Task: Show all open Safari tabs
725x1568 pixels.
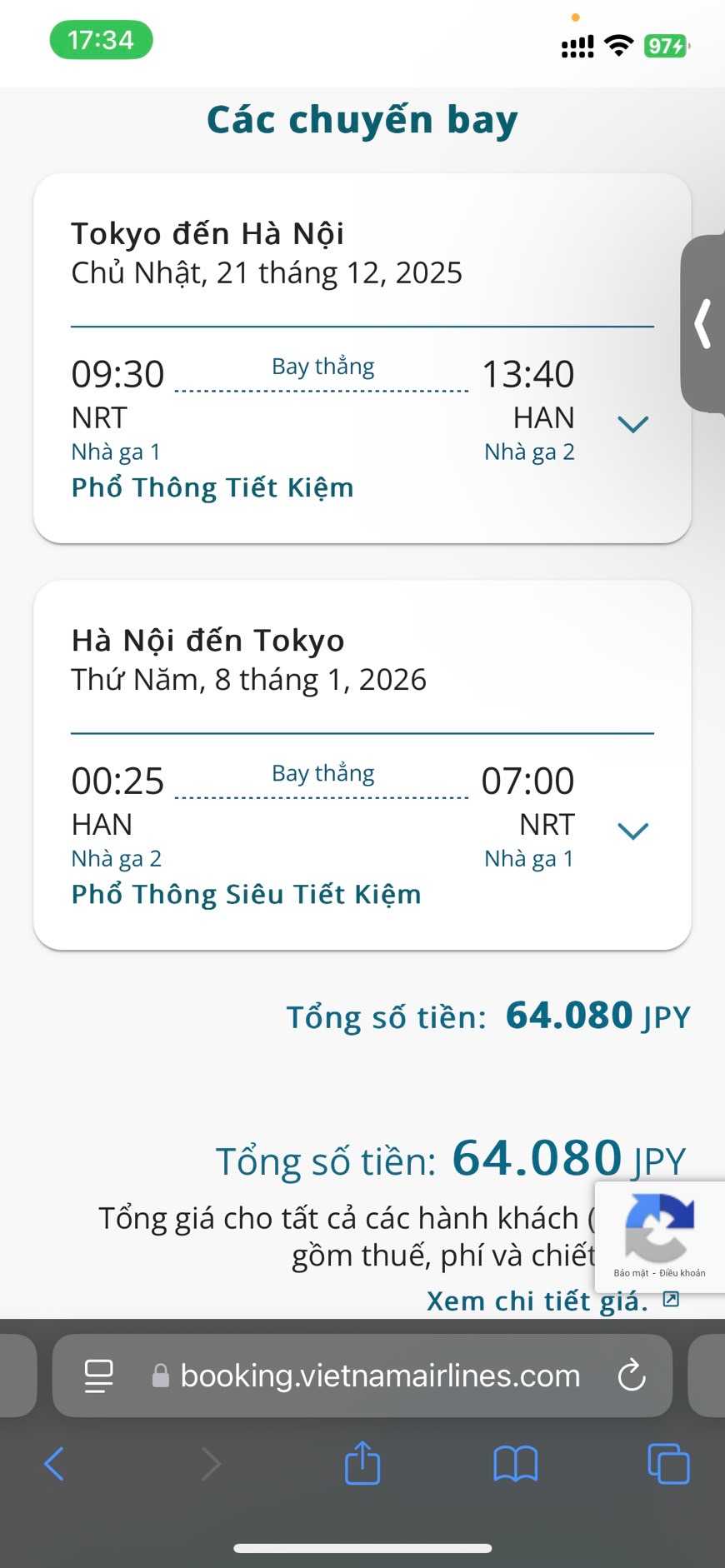Action: [668, 1464]
